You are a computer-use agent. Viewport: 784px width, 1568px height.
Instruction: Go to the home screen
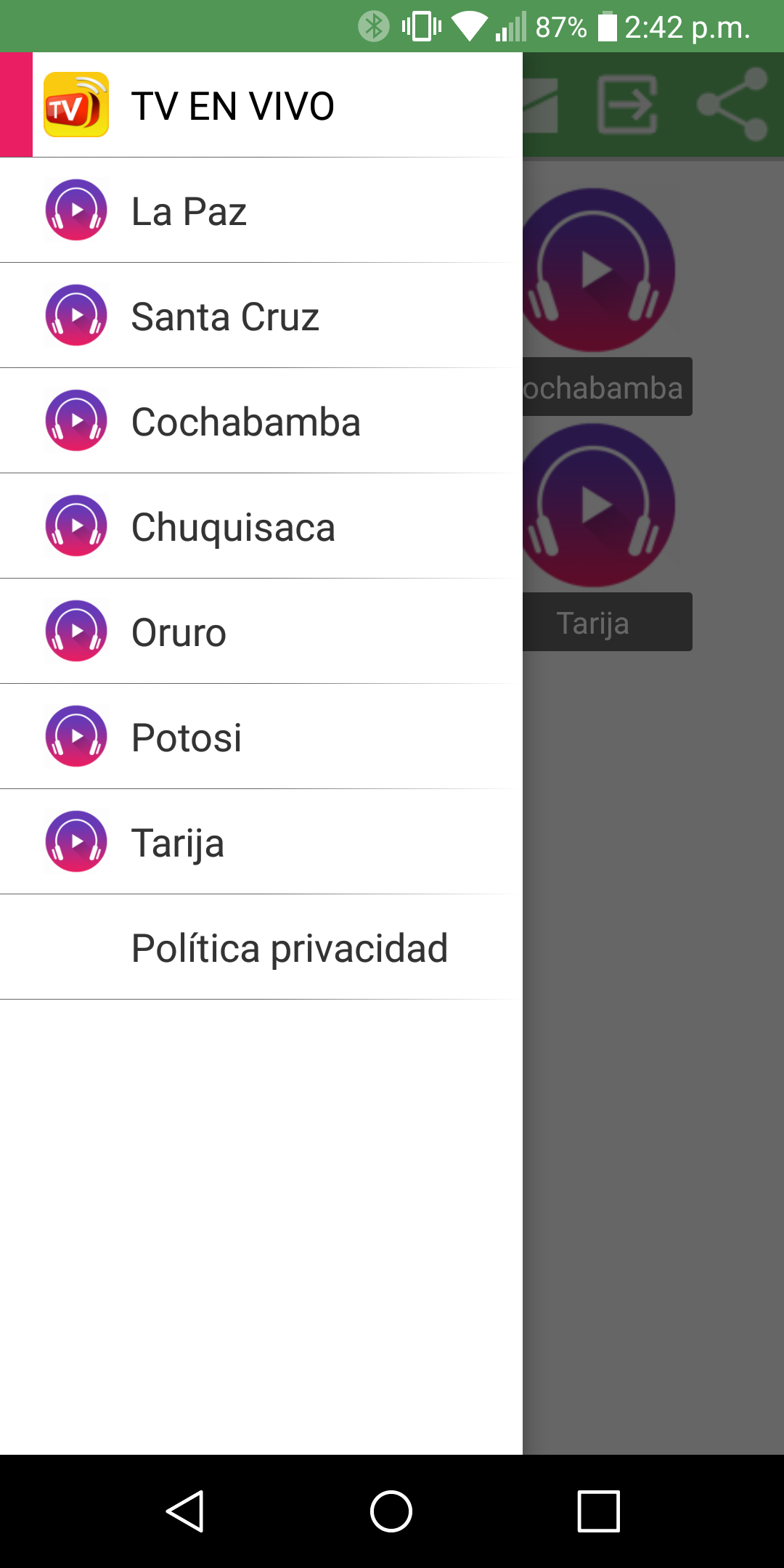click(391, 1511)
